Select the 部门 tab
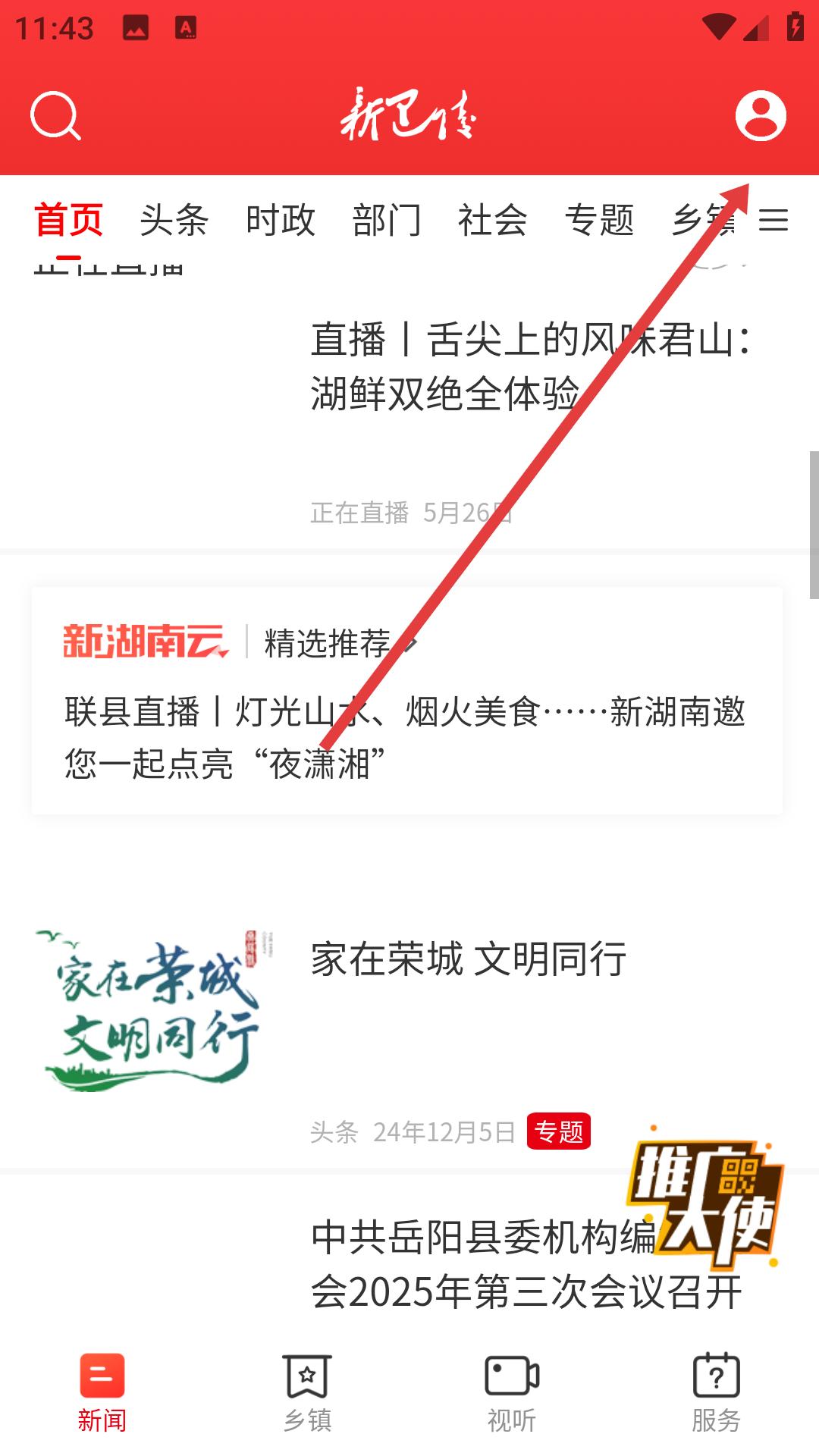 tap(386, 221)
